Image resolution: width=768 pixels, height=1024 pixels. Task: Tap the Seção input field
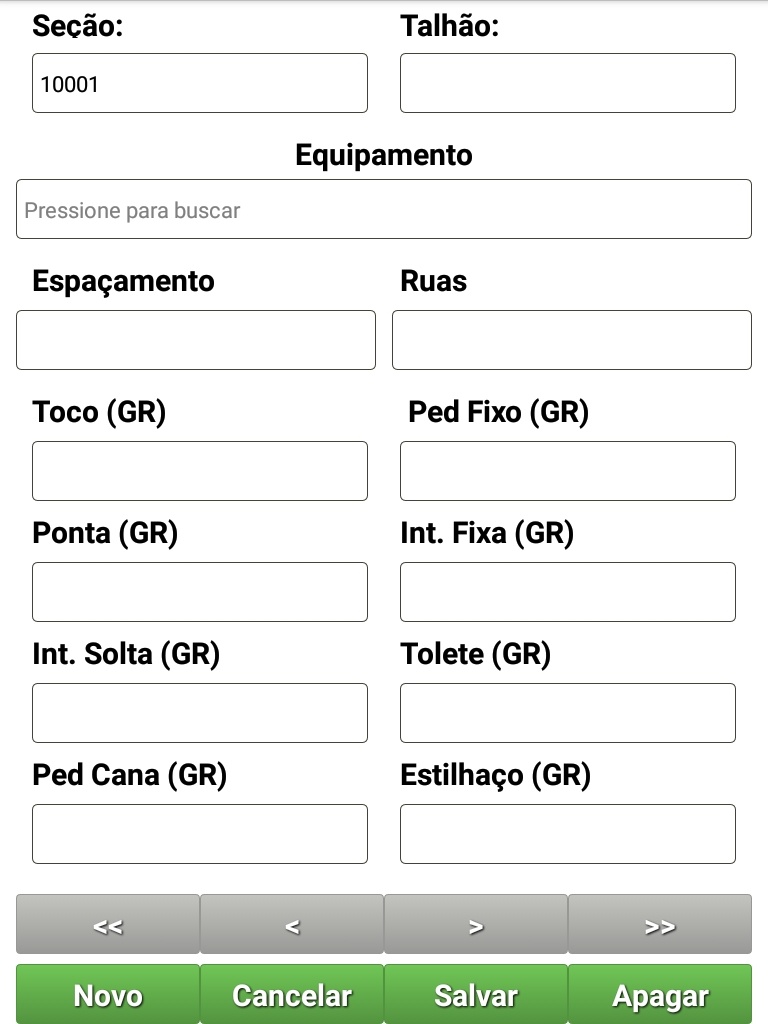click(x=200, y=83)
